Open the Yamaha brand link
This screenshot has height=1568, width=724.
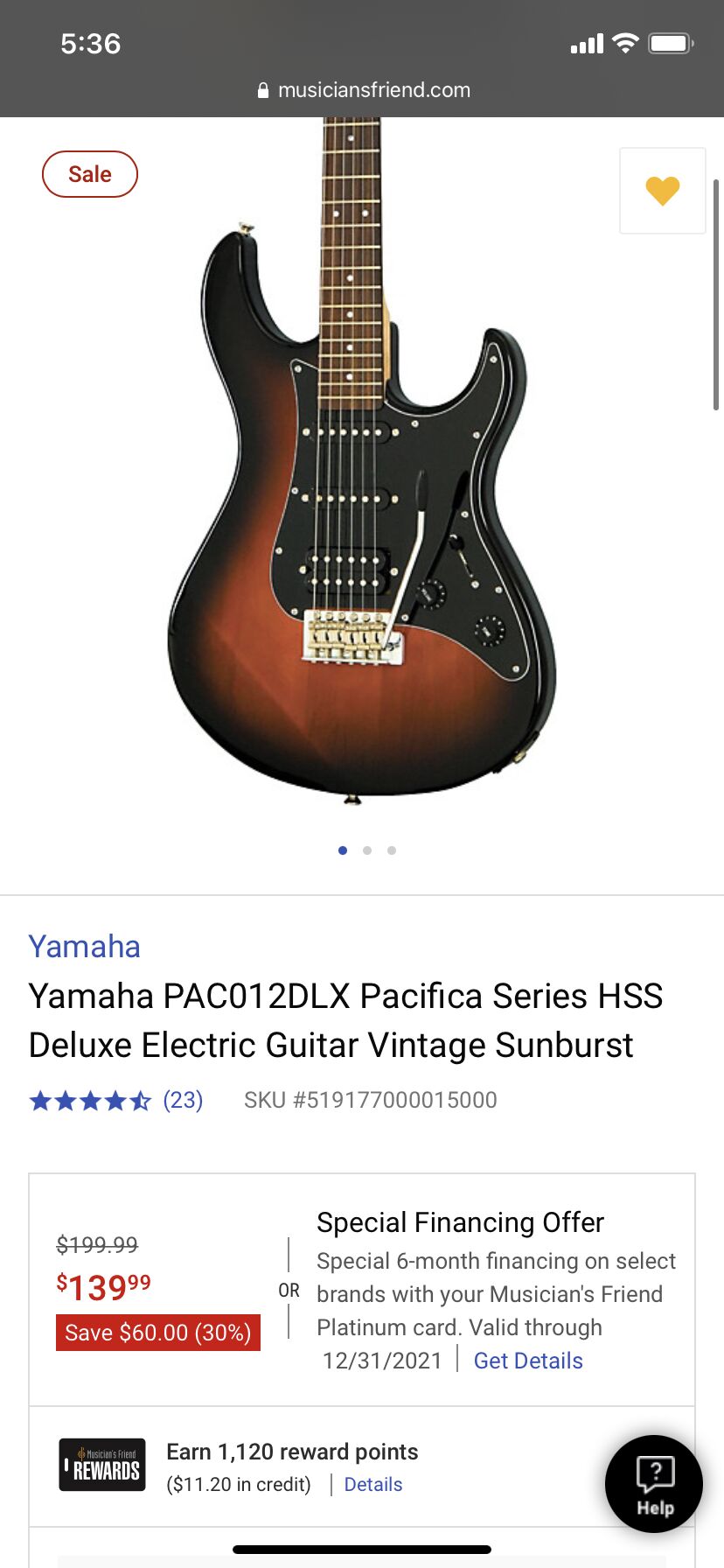click(84, 947)
